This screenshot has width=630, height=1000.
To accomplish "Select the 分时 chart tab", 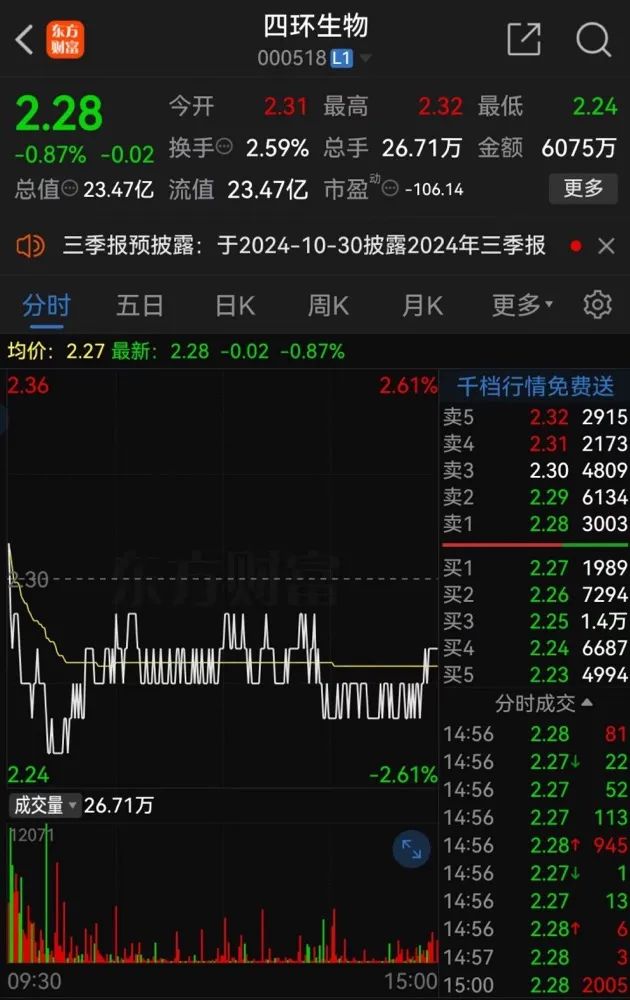I will (47, 305).
